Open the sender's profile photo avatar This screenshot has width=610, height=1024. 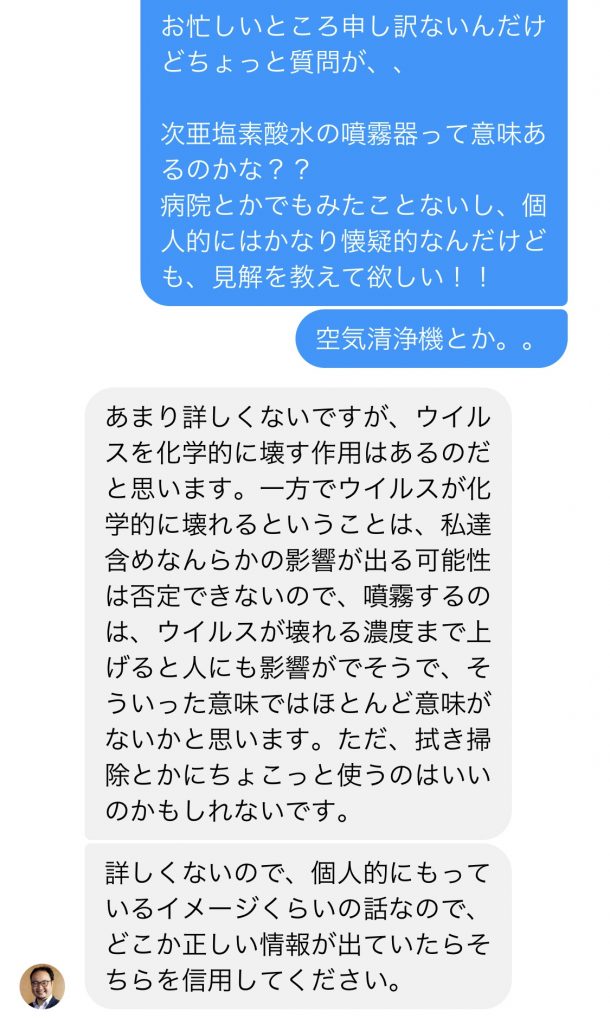(42, 985)
